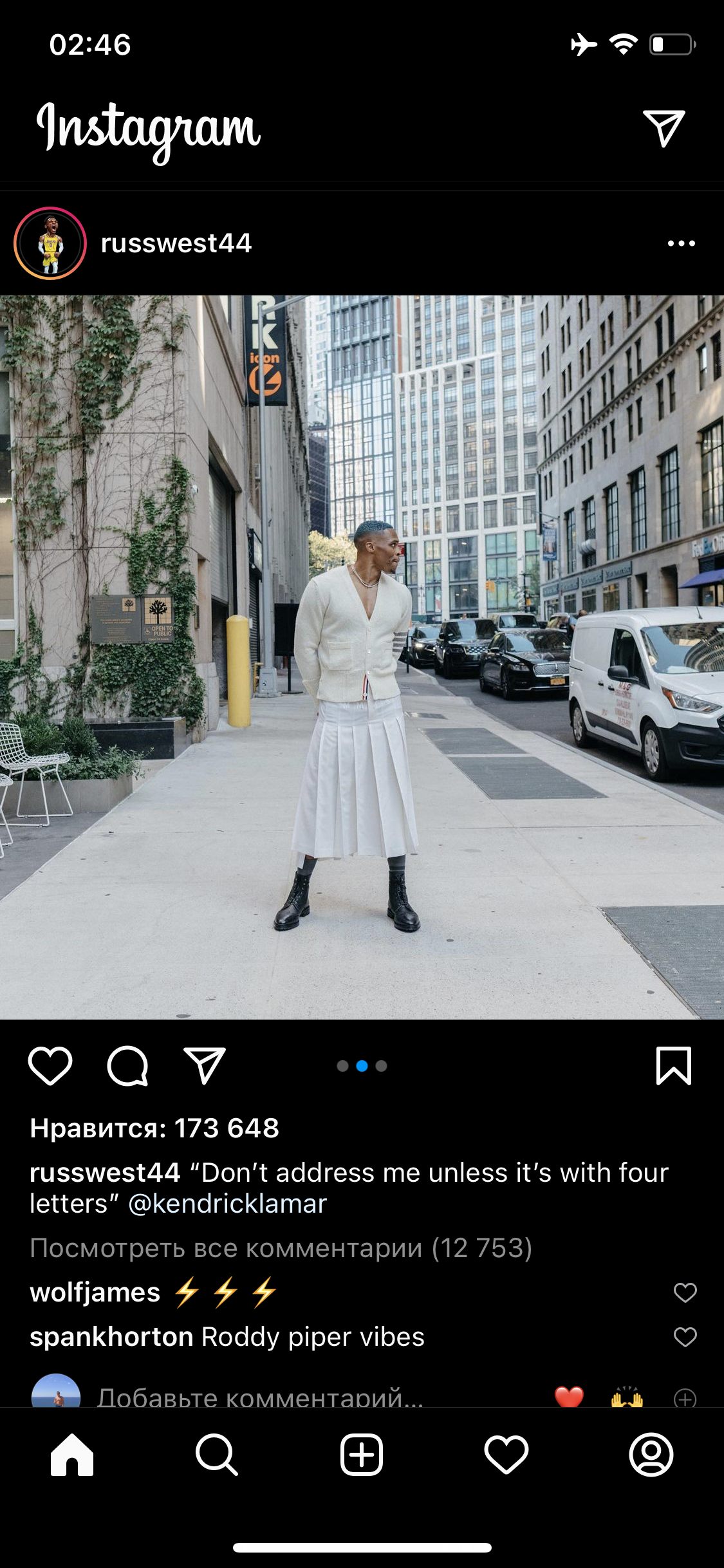Share the post with the paper plane icon
The width and height of the screenshot is (724, 1568).
click(x=205, y=1065)
